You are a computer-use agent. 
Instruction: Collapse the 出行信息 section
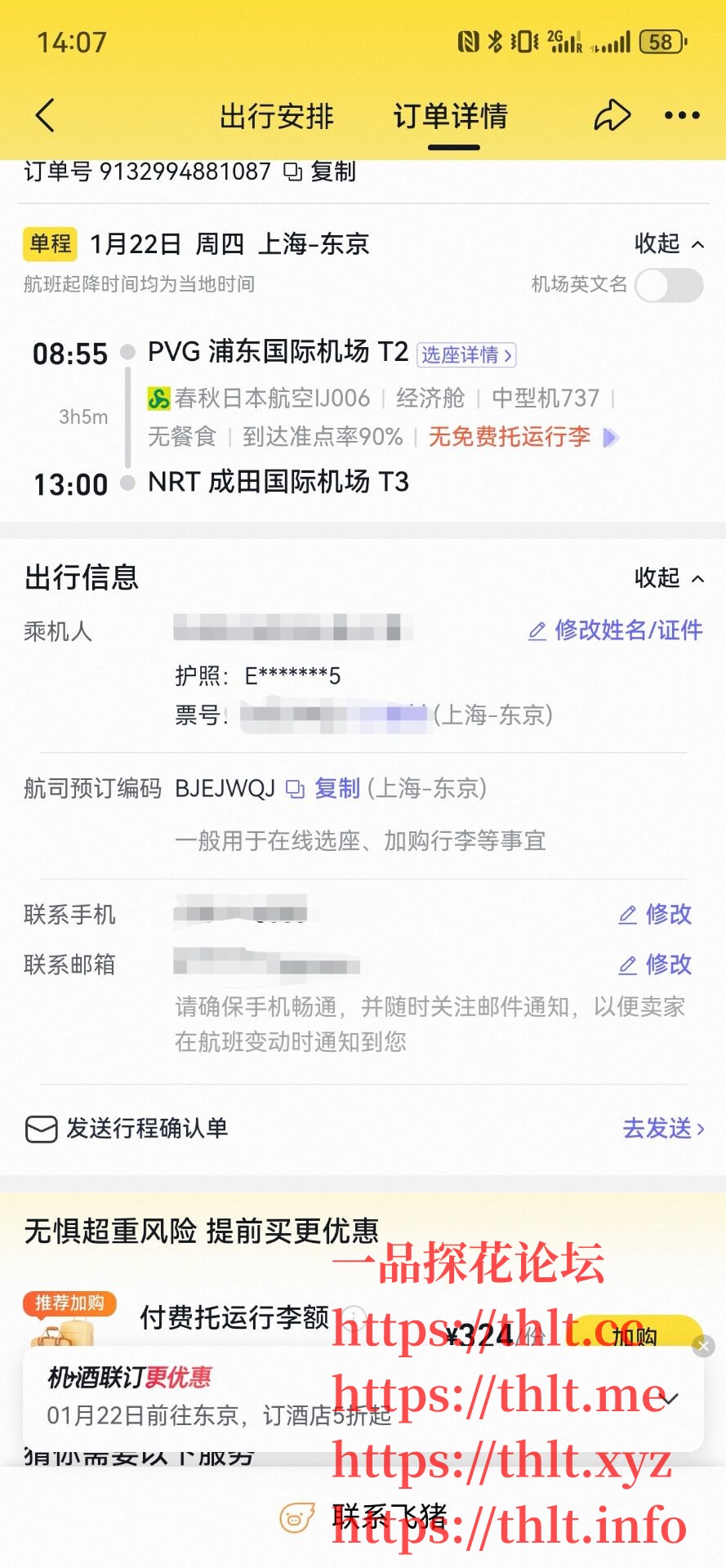click(x=669, y=577)
